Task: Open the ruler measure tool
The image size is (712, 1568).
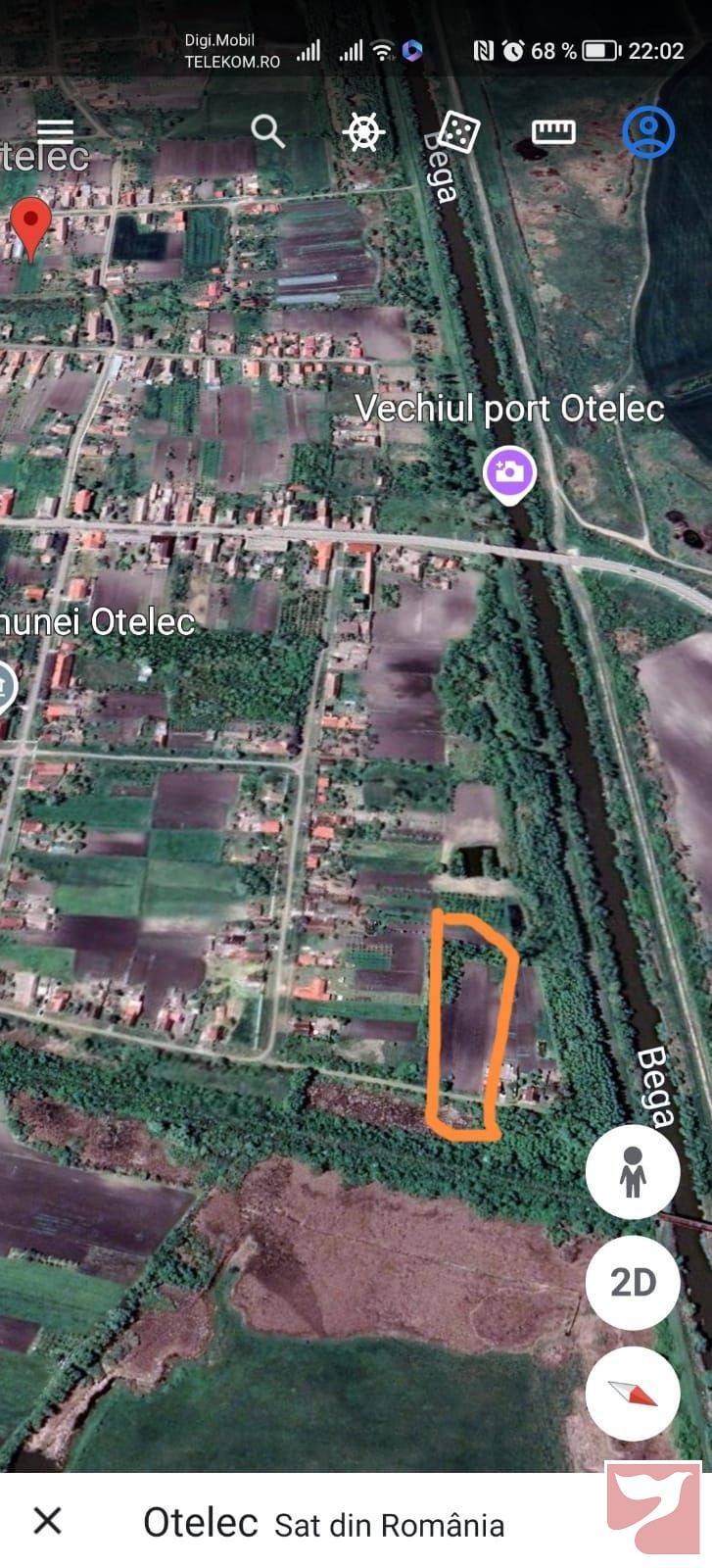Action: [x=552, y=131]
